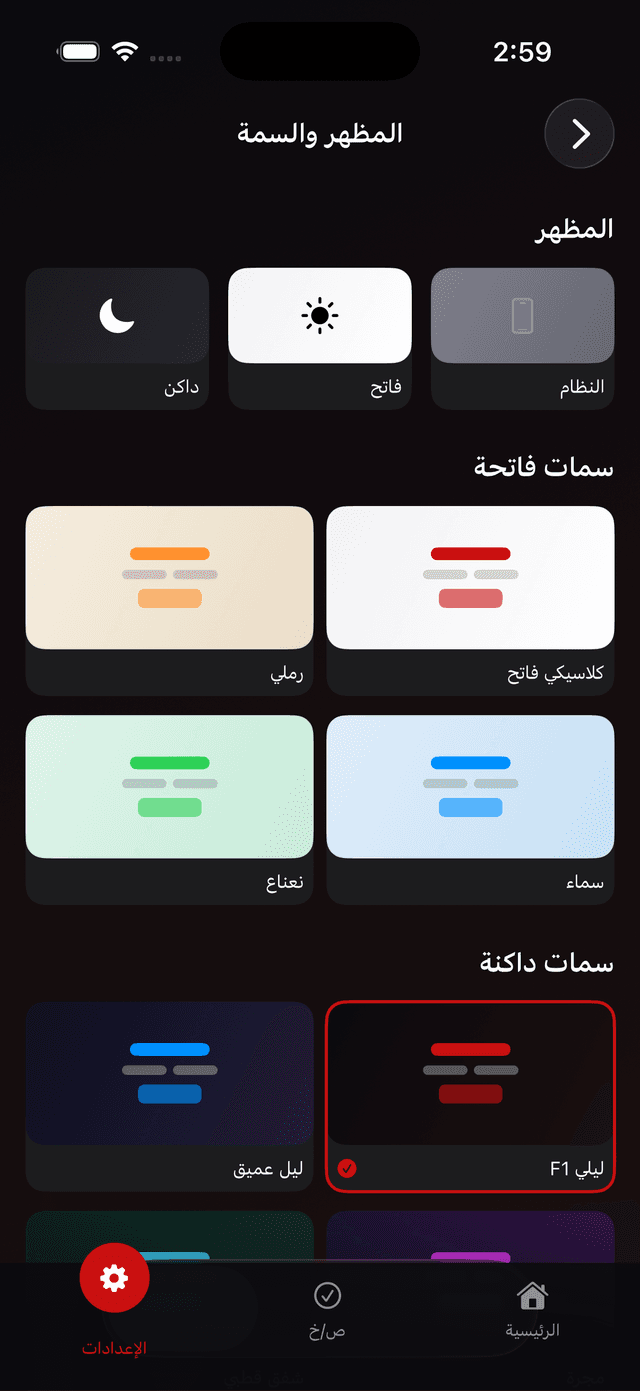This screenshot has height=1391, width=640.
Task: Tap the back chevron button
Action: coord(579,134)
